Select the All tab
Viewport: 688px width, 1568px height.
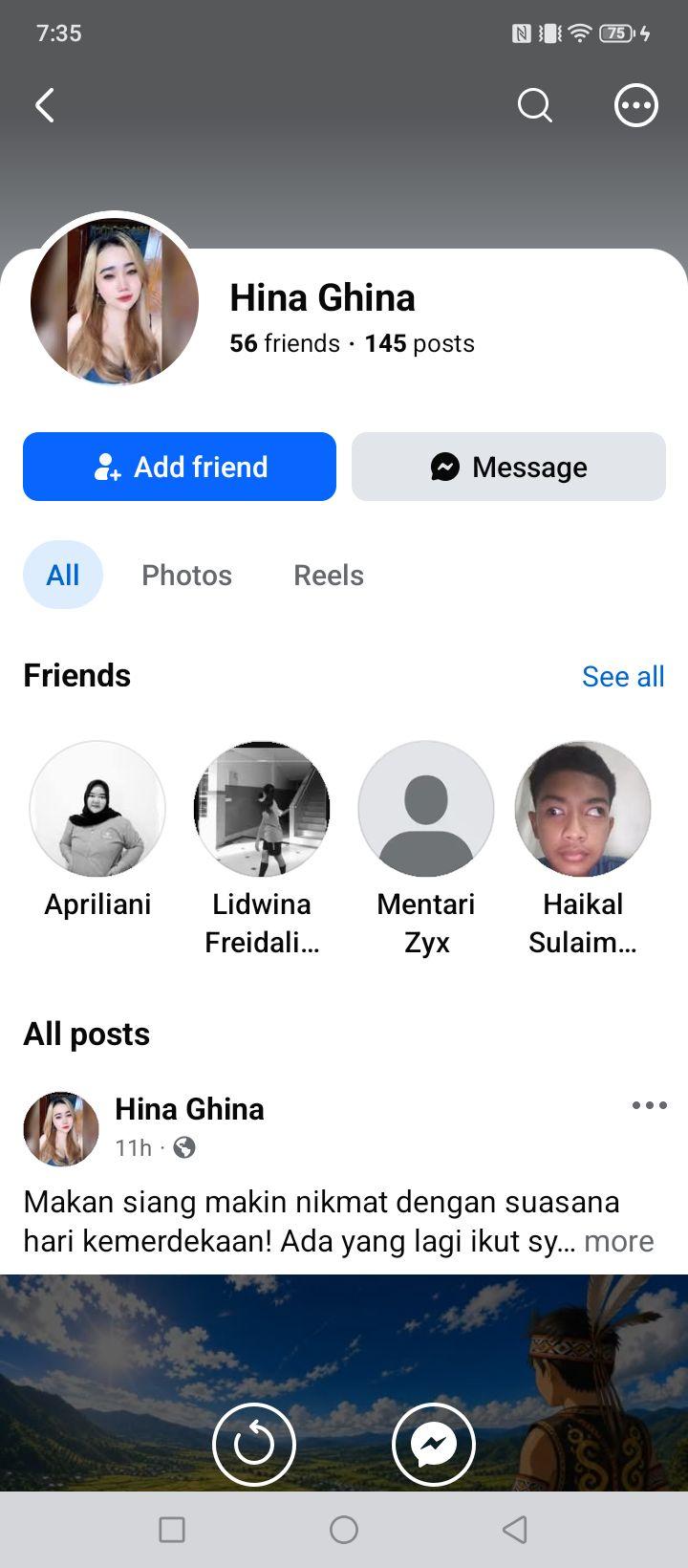(x=63, y=575)
